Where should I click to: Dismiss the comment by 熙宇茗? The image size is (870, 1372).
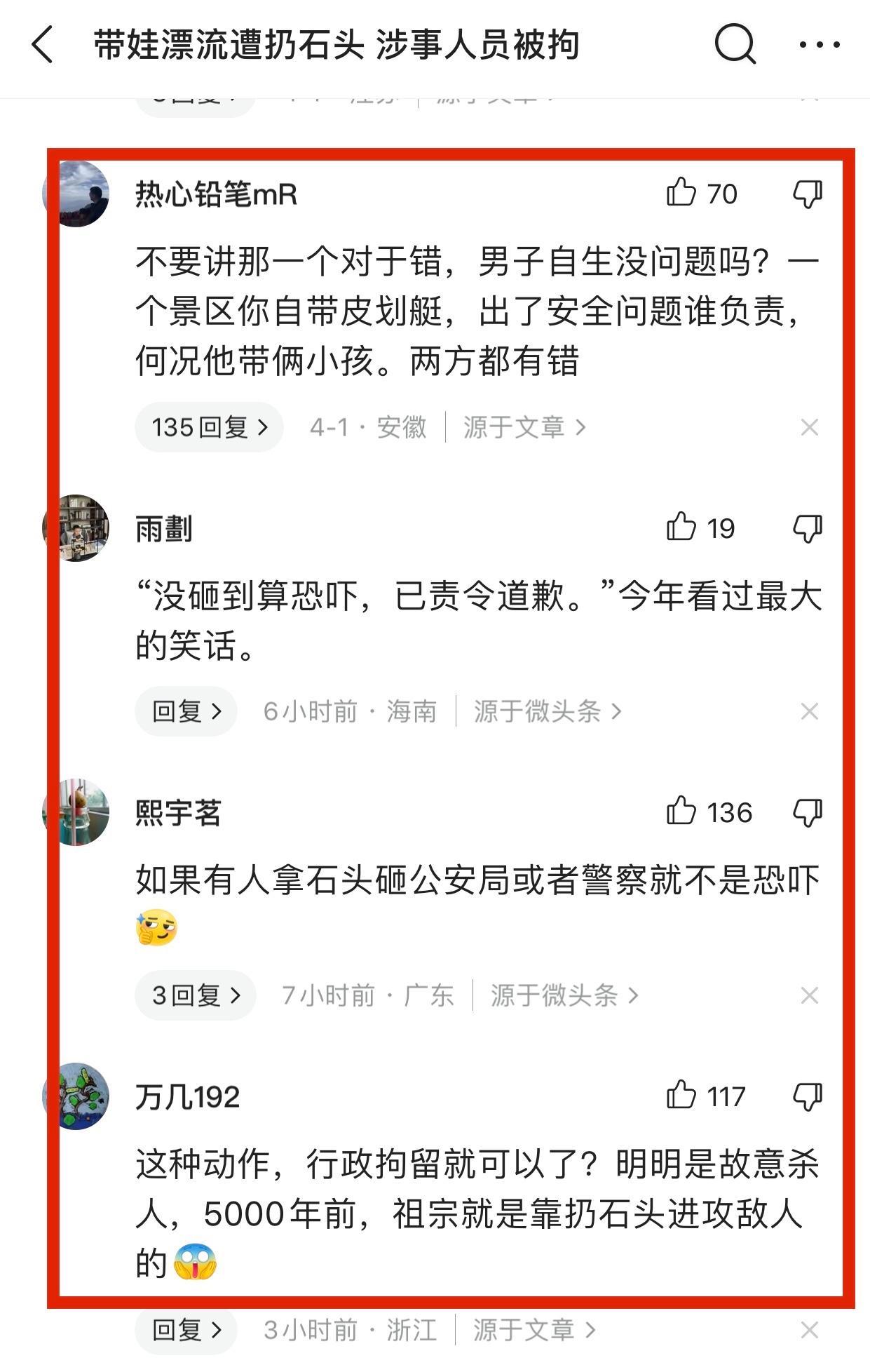click(x=809, y=995)
